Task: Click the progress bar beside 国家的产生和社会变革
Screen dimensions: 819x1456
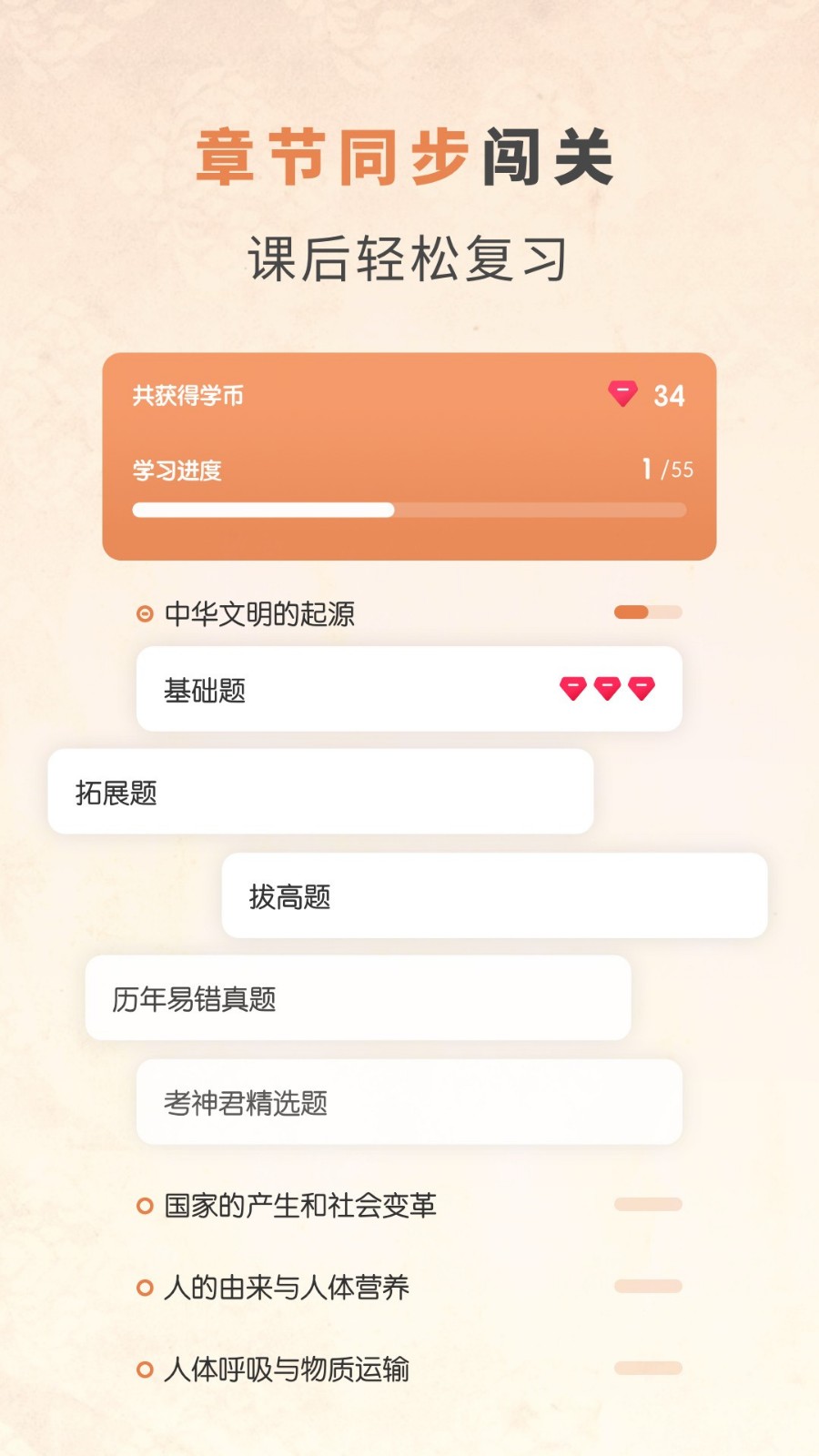Action: coord(648,1205)
